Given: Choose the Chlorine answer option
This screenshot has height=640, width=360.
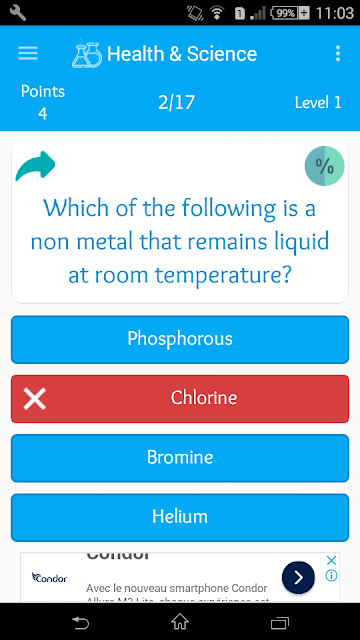Looking at the screenshot, I should [x=180, y=399].
